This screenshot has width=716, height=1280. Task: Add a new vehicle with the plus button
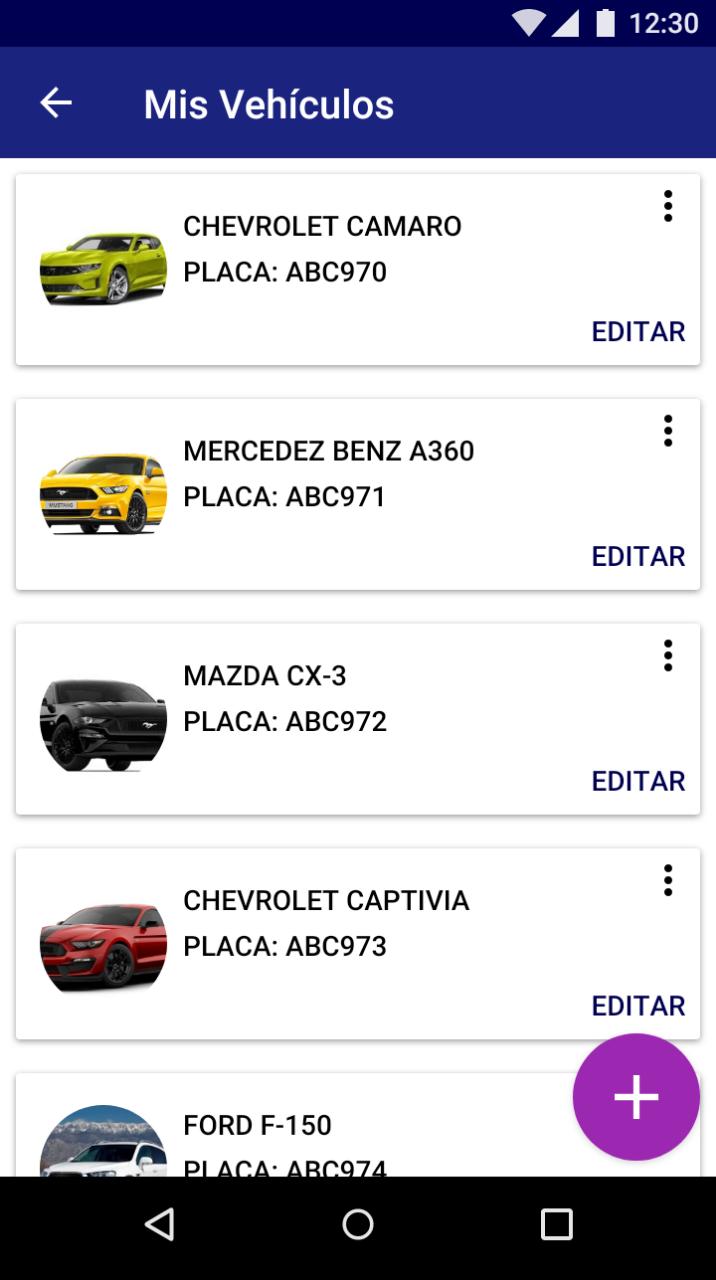[636, 1097]
